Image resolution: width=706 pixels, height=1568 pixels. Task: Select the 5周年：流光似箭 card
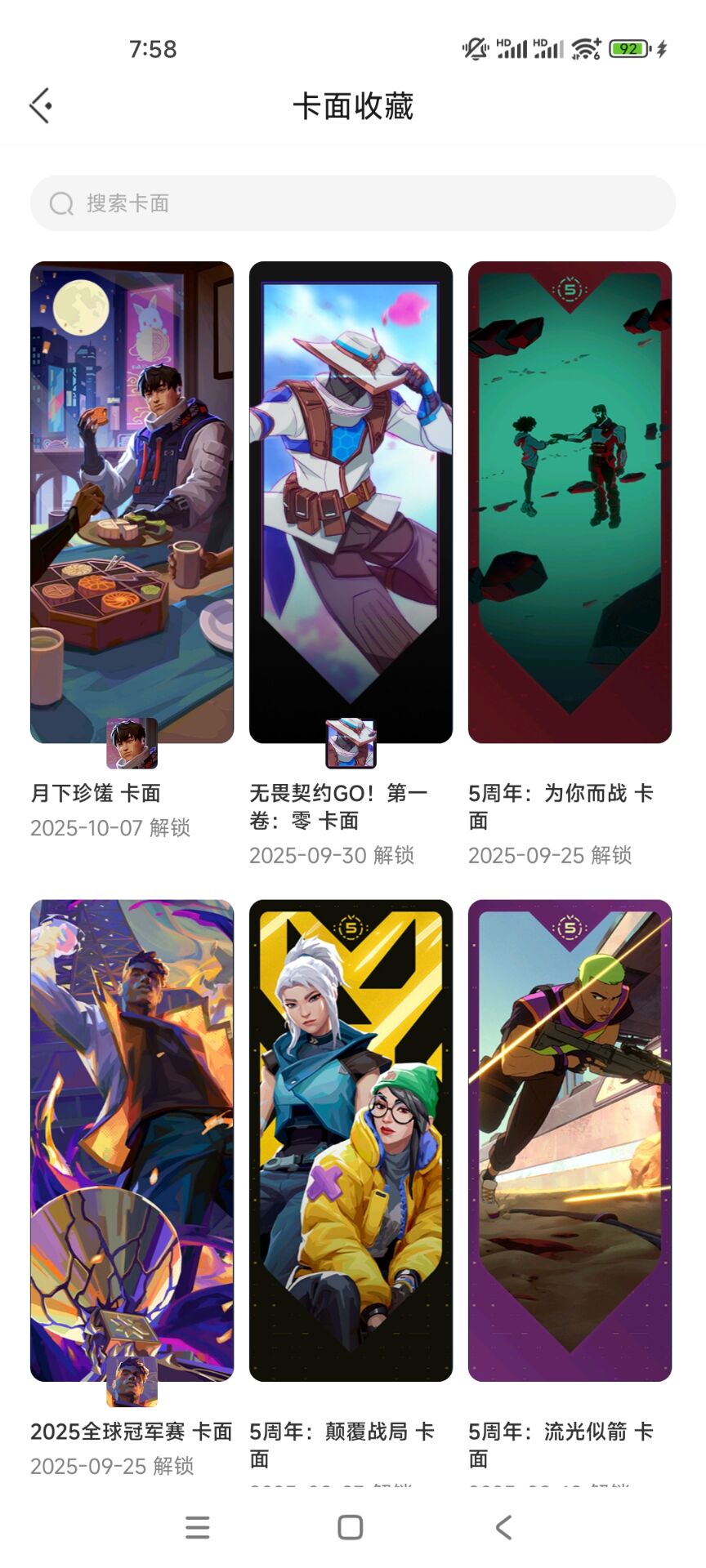570,1140
